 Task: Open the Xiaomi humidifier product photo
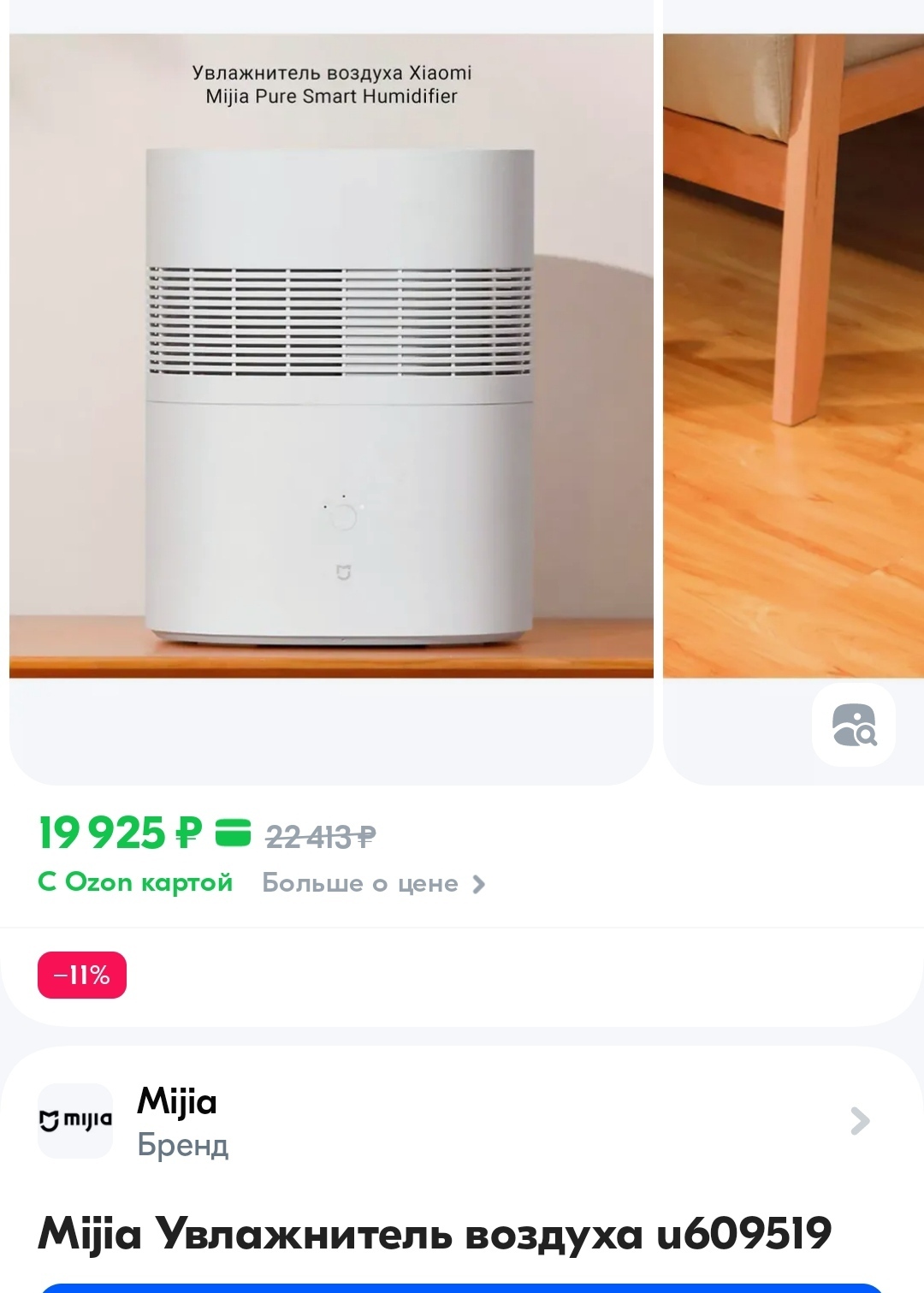click(331, 377)
